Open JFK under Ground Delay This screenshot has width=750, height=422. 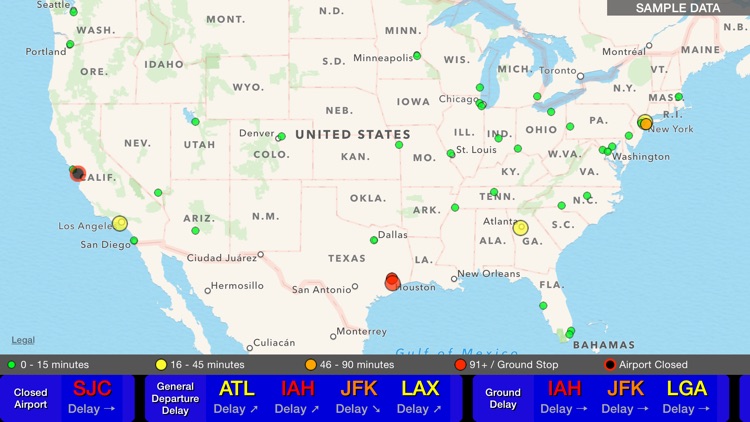(x=625, y=397)
